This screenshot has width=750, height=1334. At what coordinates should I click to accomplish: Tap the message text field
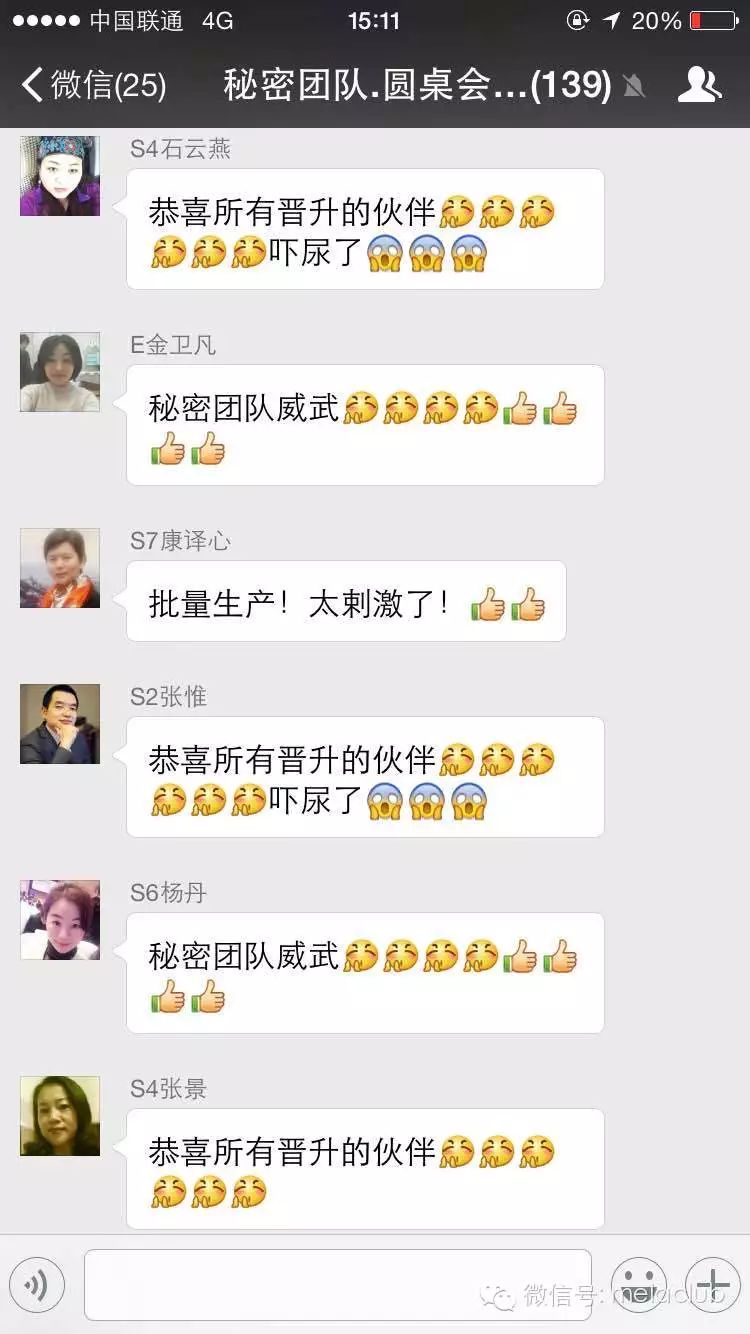tap(337, 1284)
